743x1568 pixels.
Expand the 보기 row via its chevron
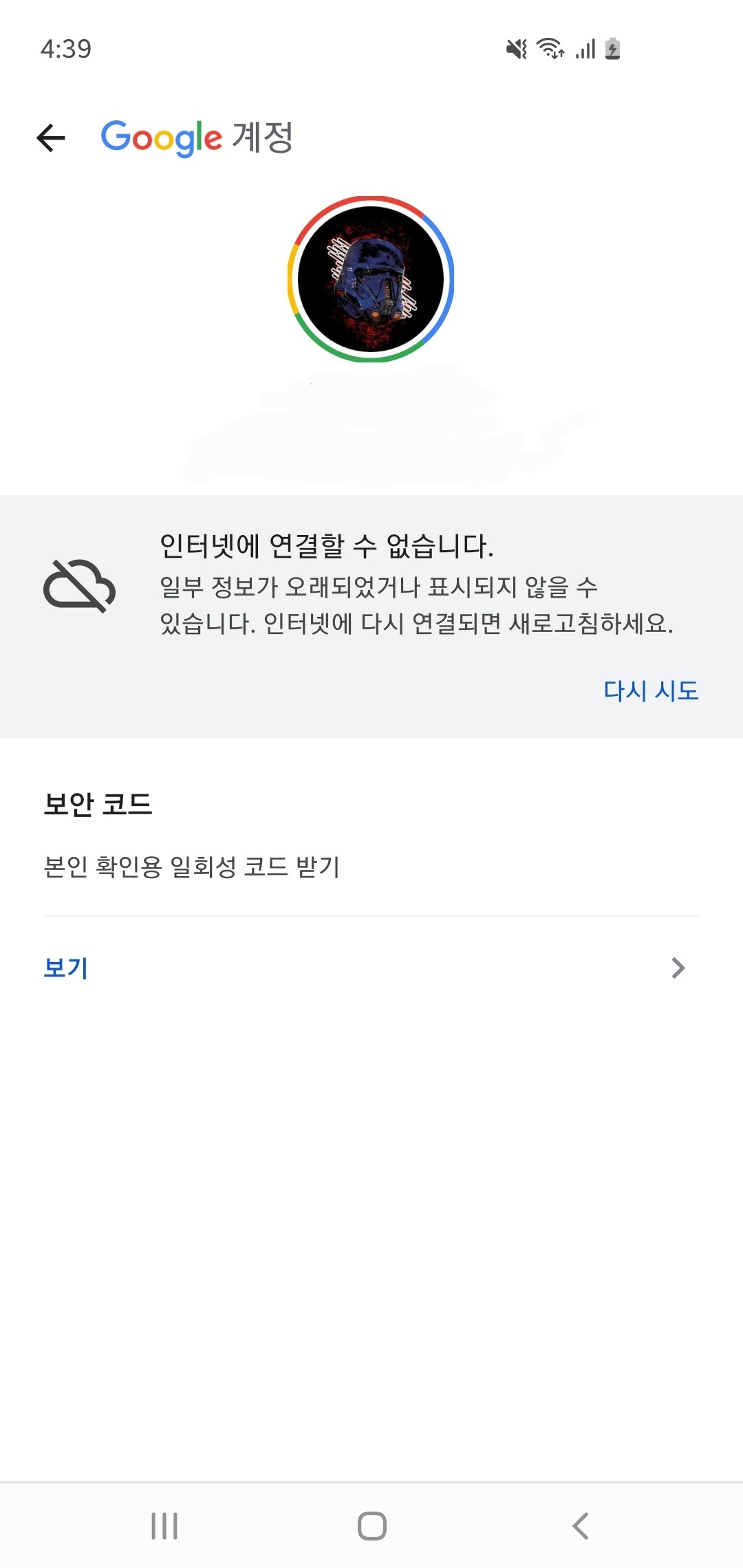click(x=679, y=968)
